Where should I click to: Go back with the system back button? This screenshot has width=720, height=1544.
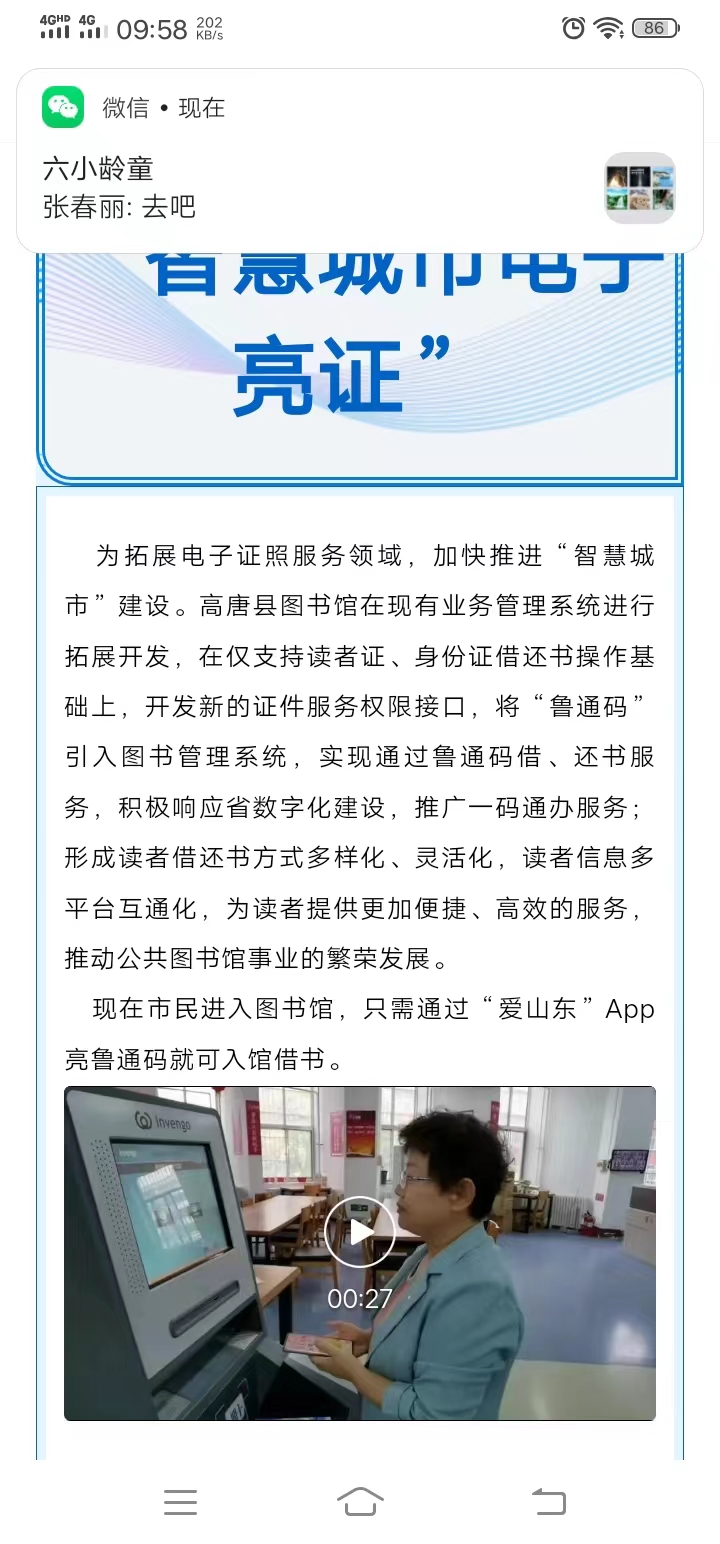click(x=548, y=1501)
